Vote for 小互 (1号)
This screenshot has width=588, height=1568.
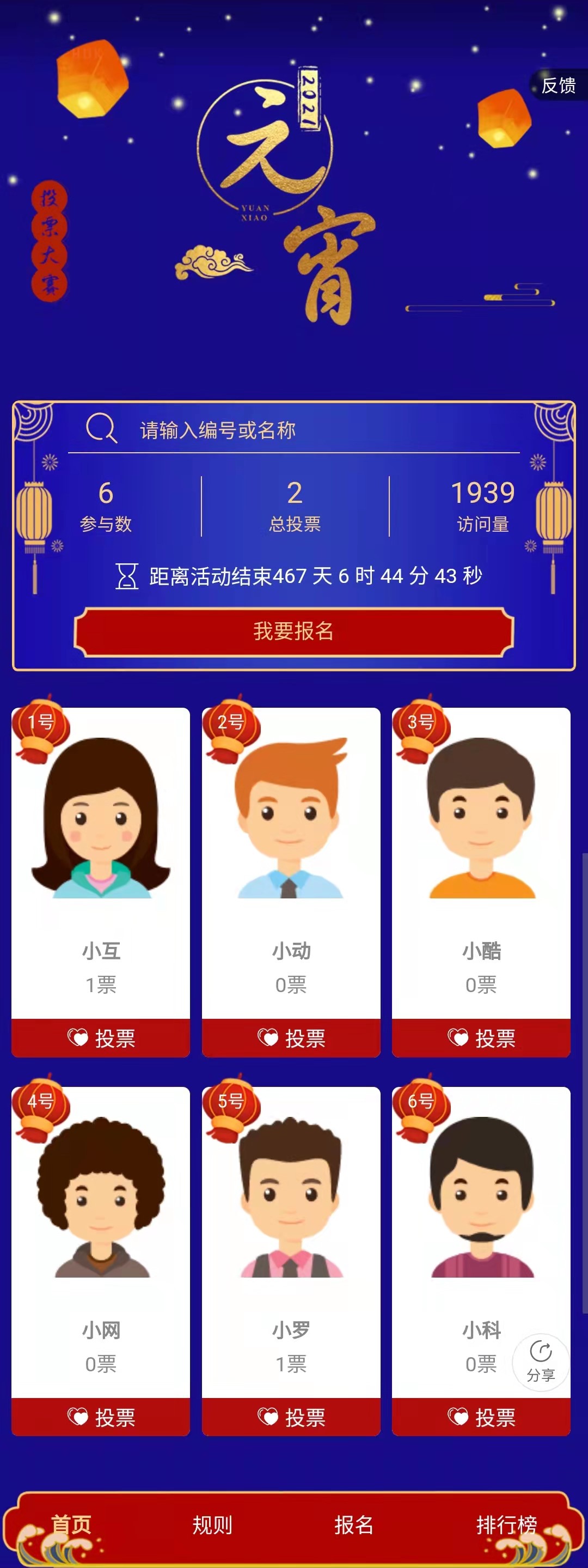pos(101,1038)
